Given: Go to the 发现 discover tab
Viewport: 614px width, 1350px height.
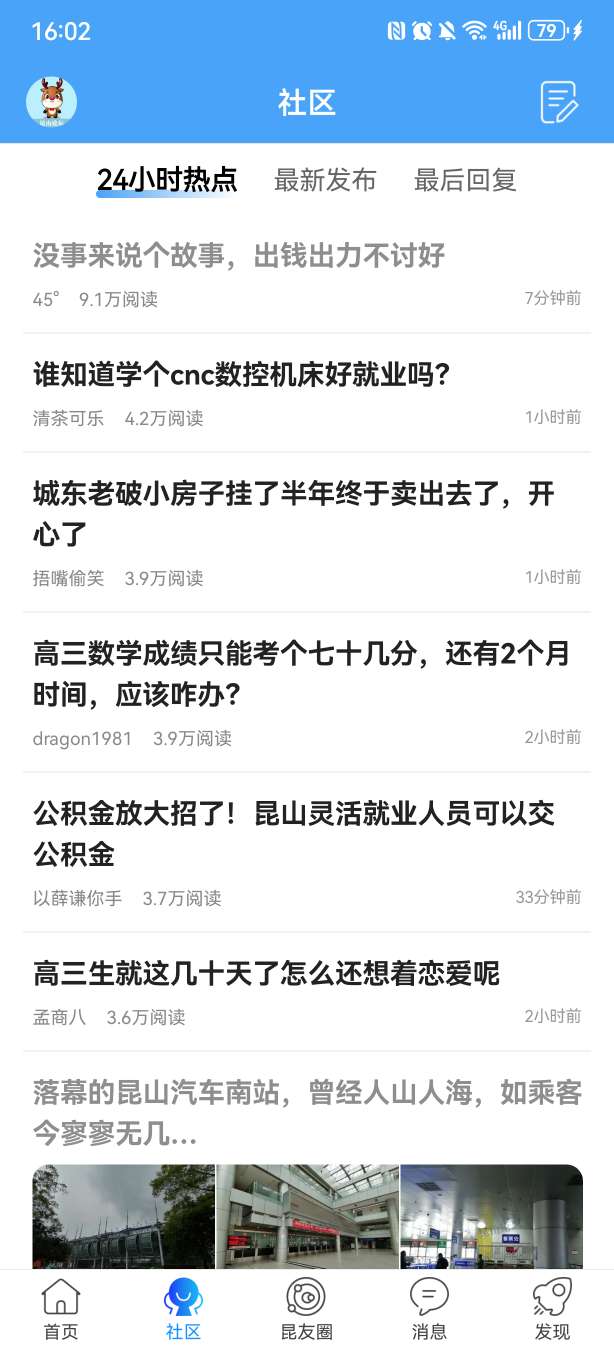Looking at the screenshot, I should point(552,1310).
